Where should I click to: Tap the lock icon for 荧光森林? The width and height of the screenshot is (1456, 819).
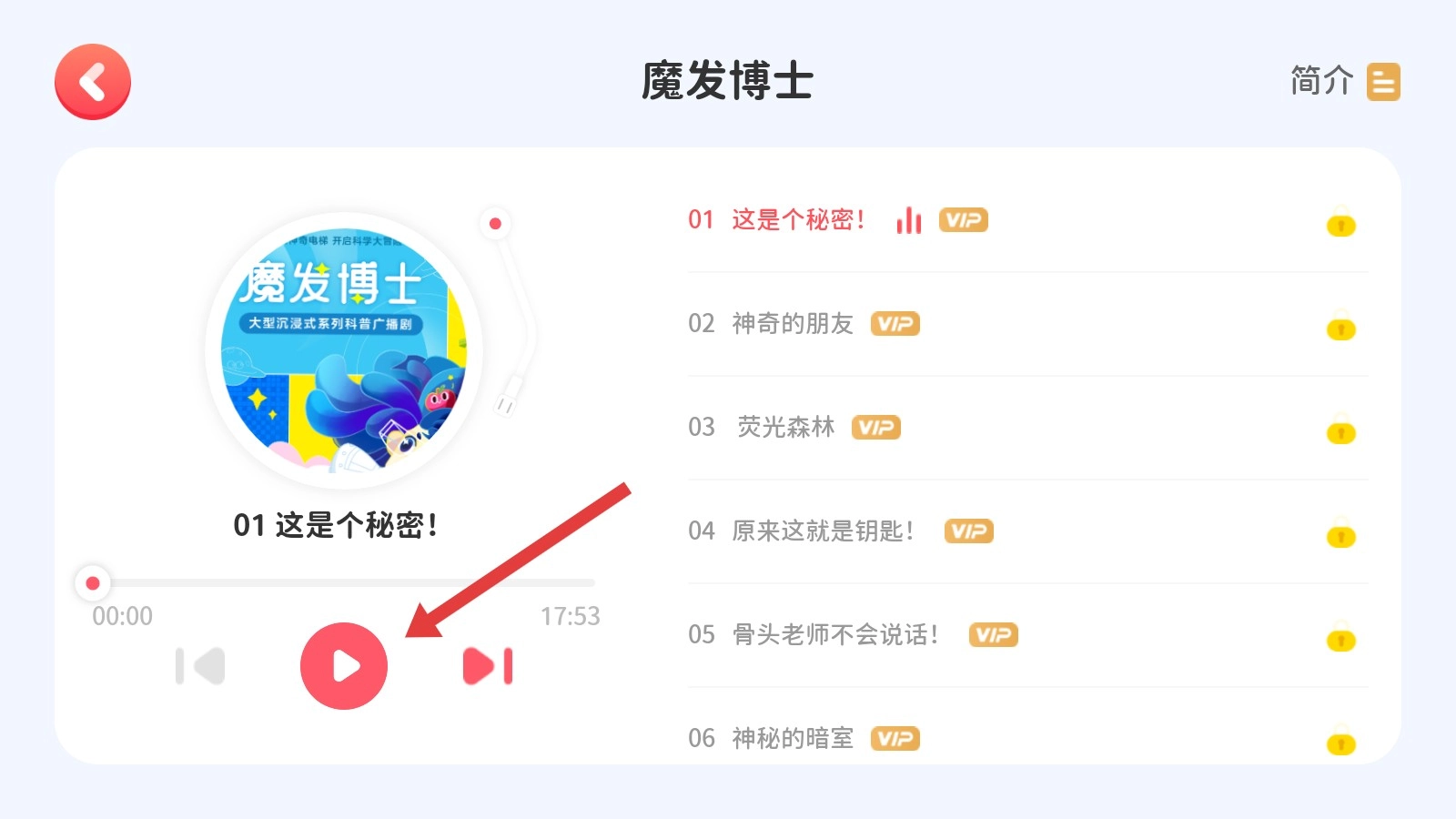[1340, 430]
